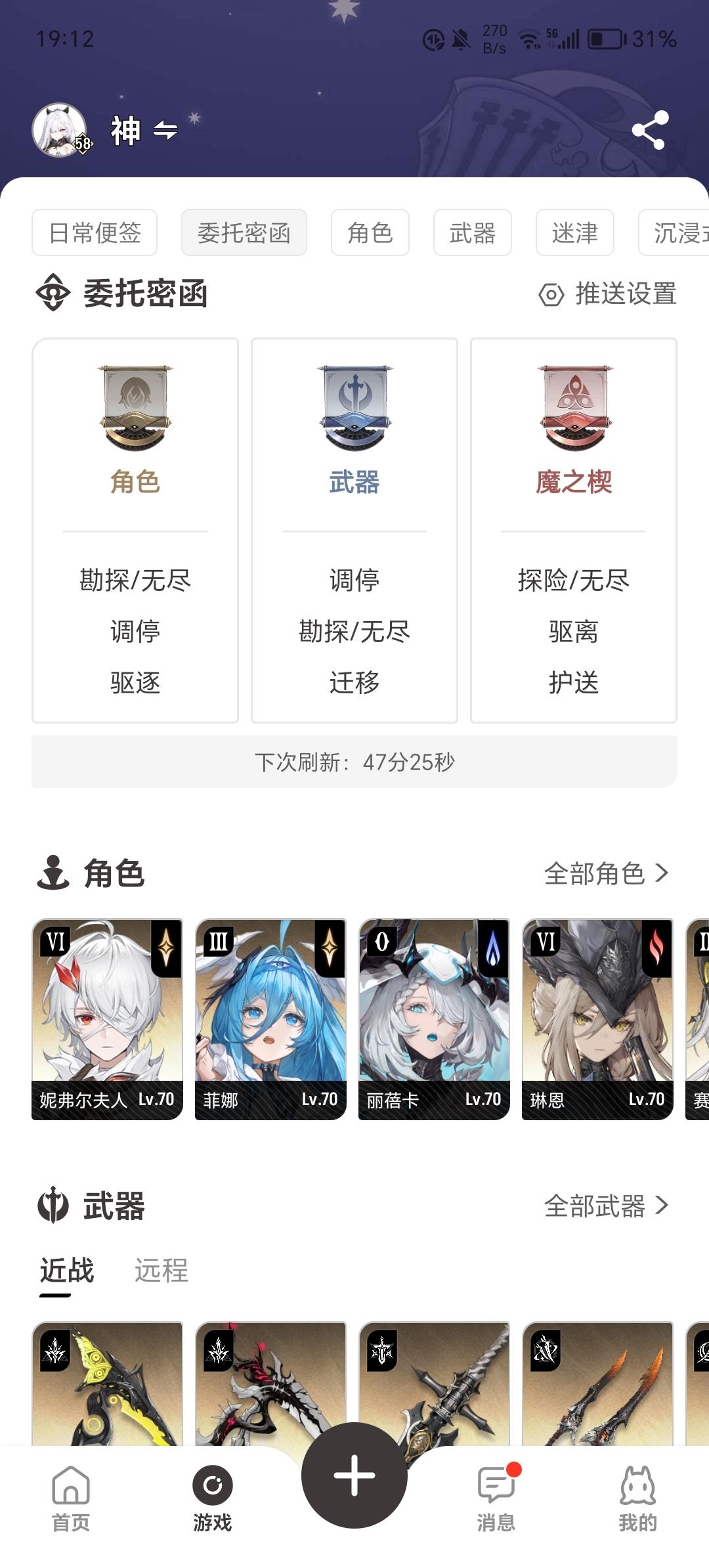The width and height of the screenshot is (709, 1568).
Task: Select the 迷津 chip
Action: point(574,232)
